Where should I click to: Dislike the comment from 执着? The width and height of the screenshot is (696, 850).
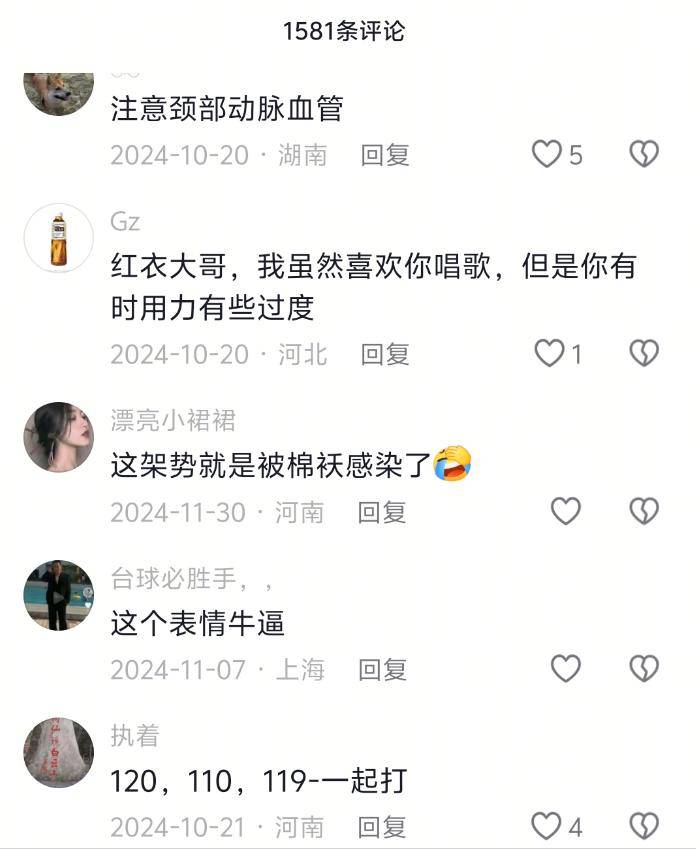tap(644, 826)
